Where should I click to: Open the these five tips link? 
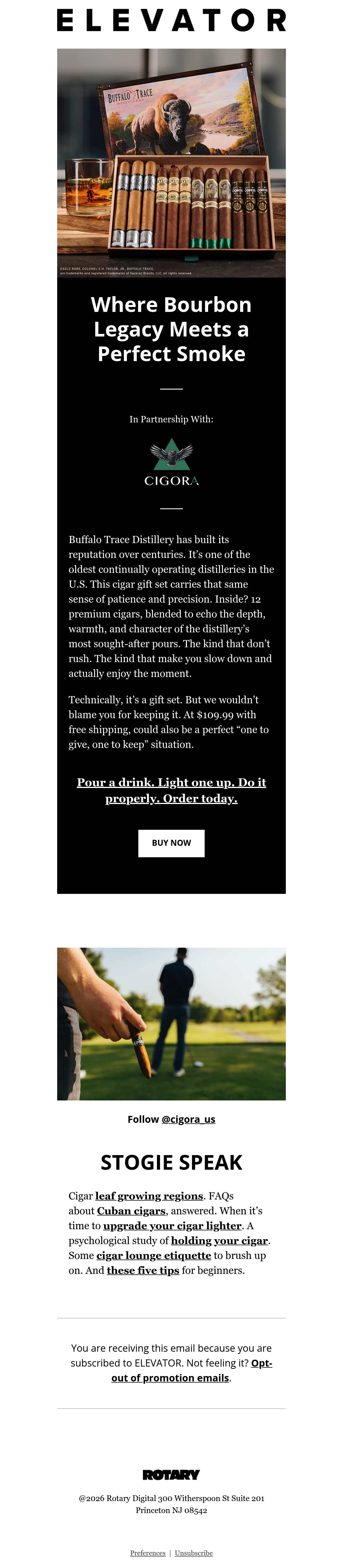(143, 1270)
